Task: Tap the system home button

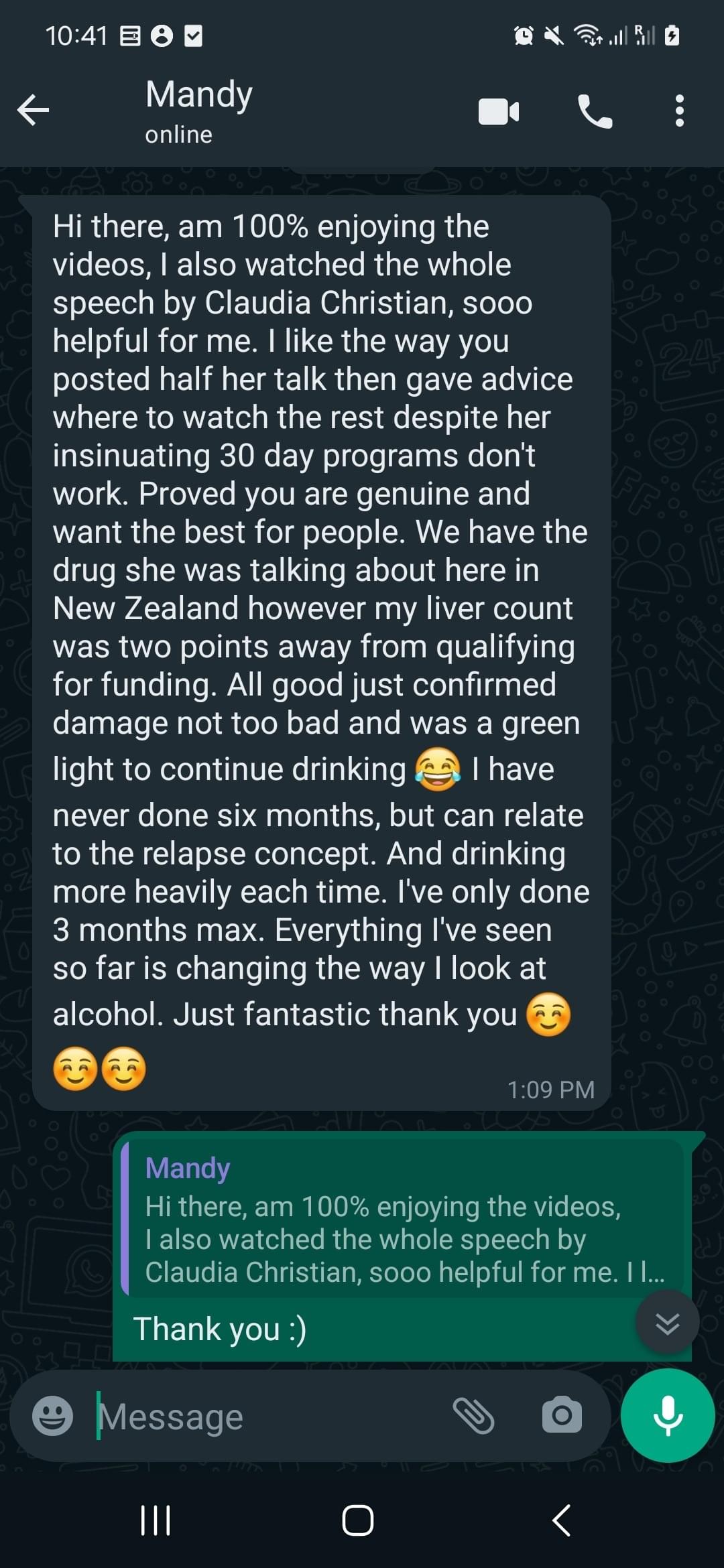Action: 358,1520
